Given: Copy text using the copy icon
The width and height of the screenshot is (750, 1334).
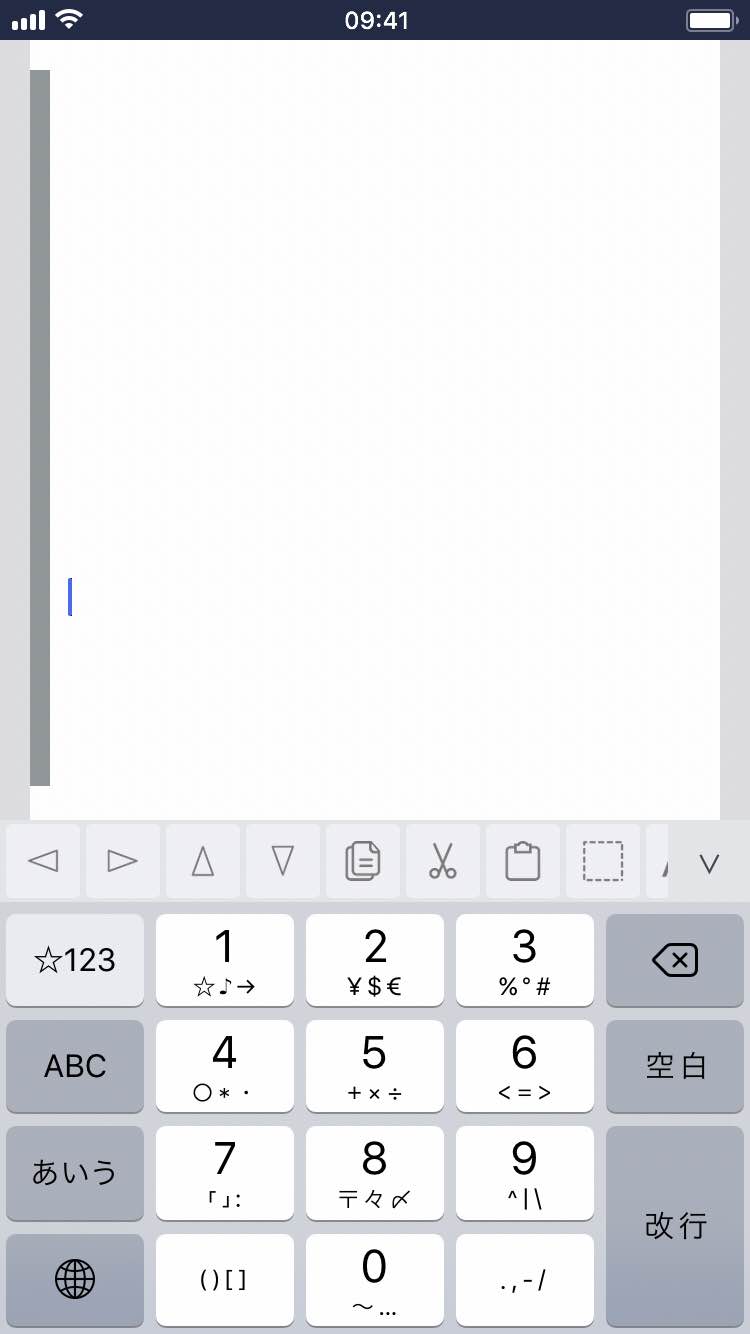Looking at the screenshot, I should (x=363, y=861).
